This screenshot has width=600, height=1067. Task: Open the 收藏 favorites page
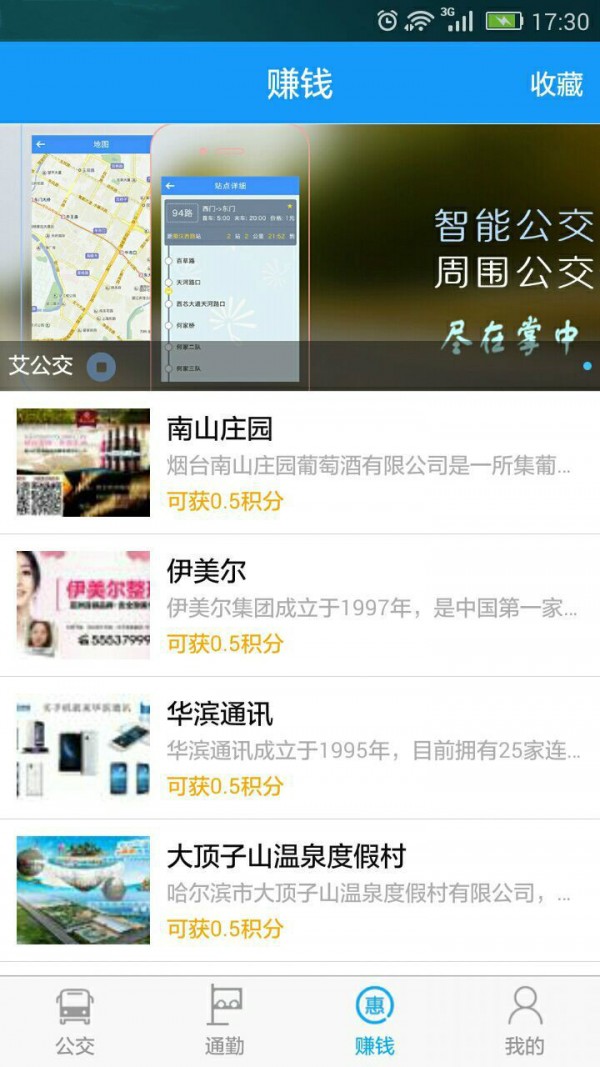pos(556,84)
